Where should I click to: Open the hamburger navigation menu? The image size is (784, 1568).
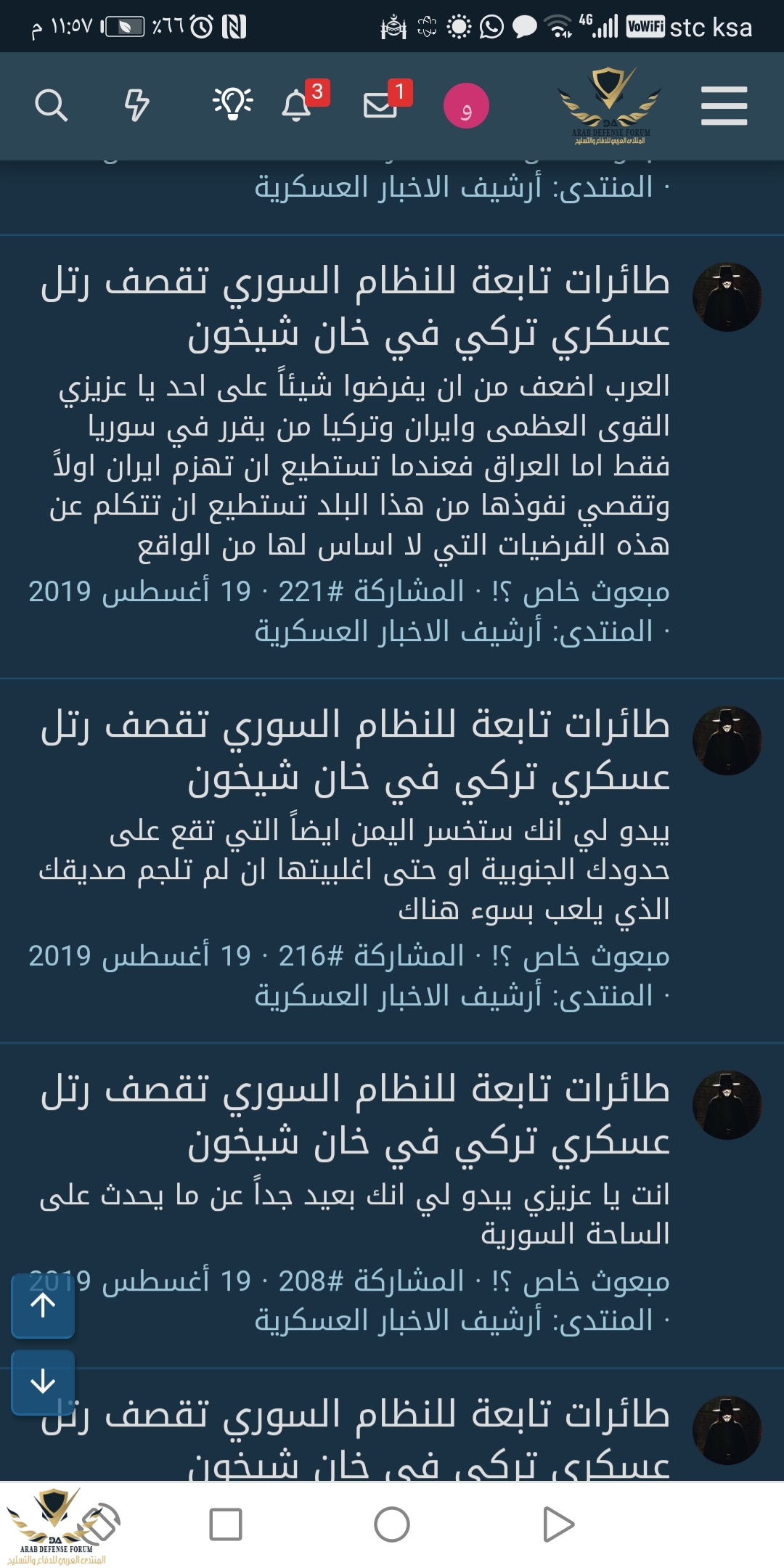(x=724, y=106)
